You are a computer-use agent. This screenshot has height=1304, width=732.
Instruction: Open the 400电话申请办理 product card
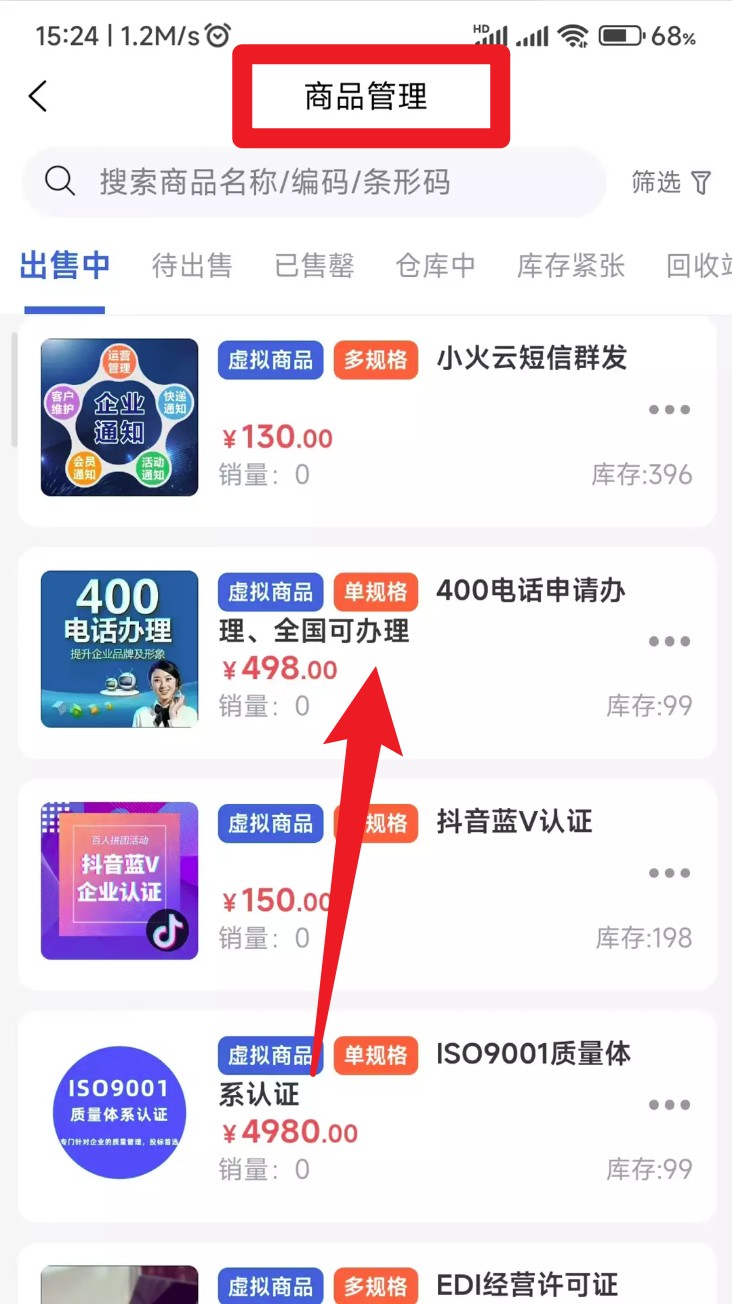[x=530, y=591]
